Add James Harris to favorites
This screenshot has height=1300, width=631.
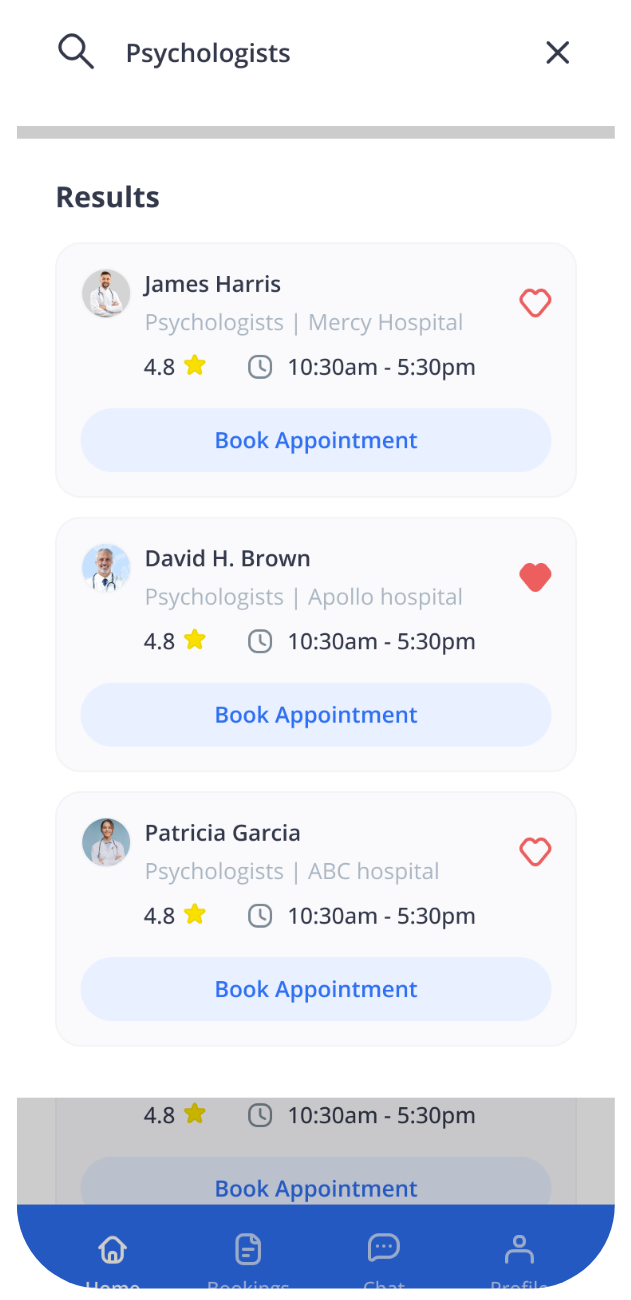[x=535, y=303]
